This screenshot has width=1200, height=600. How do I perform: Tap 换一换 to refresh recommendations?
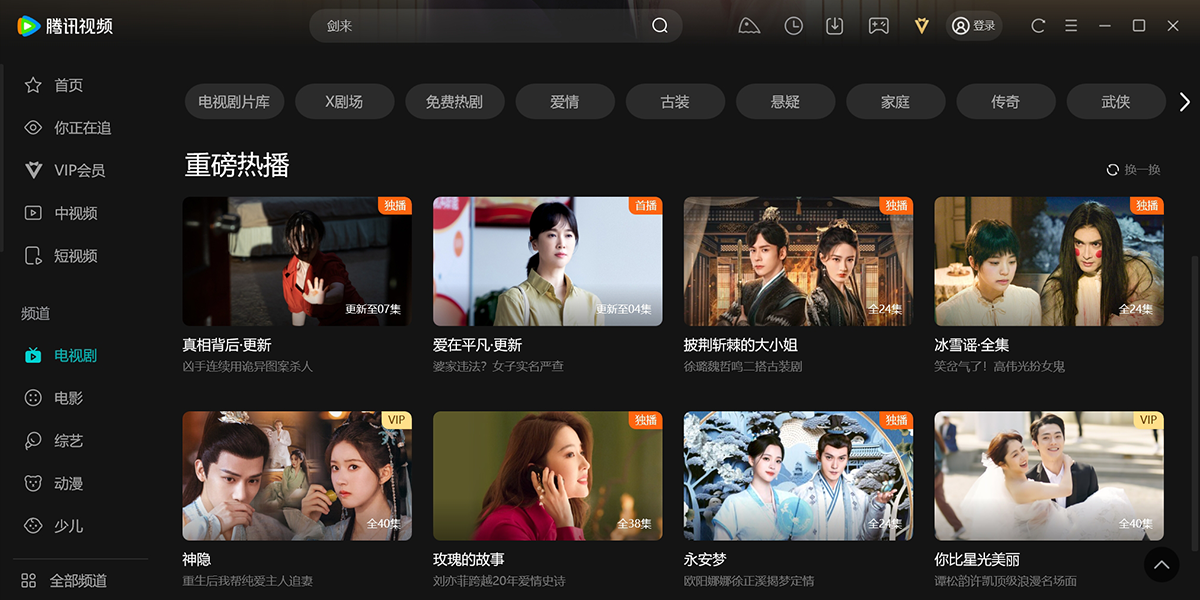point(1133,170)
